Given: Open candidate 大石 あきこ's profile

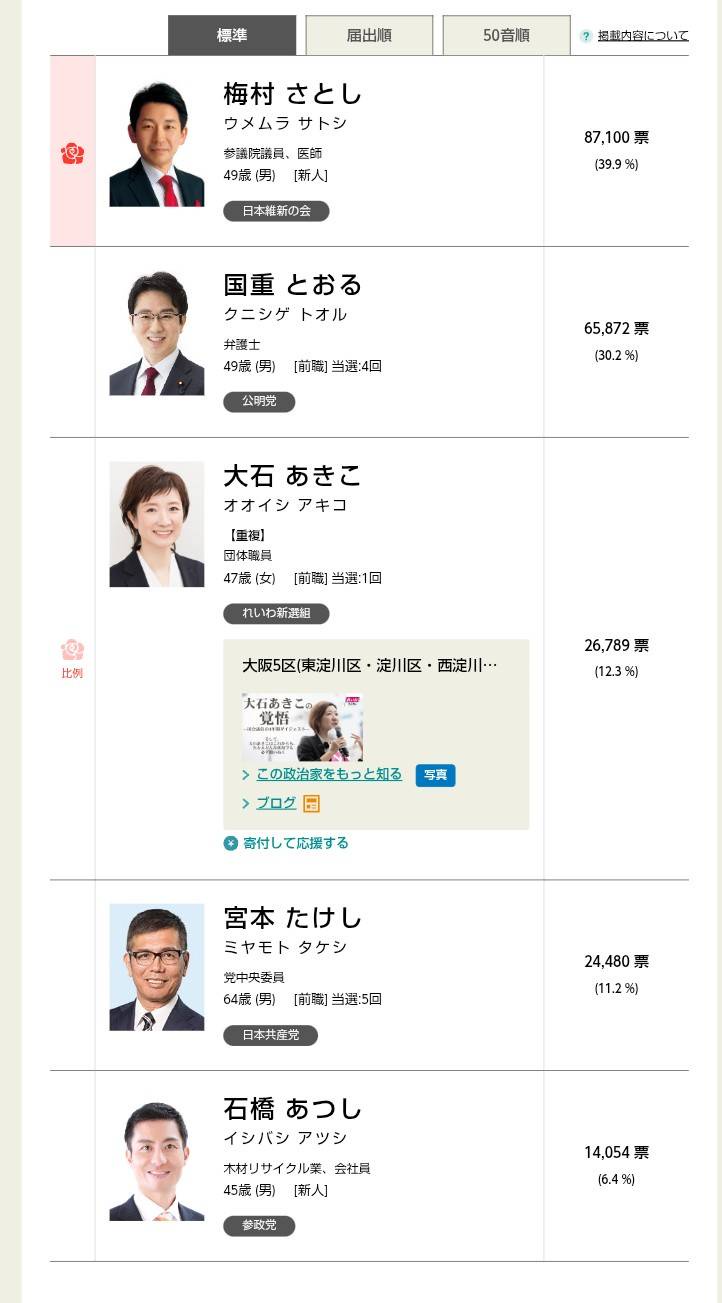Looking at the screenshot, I should pyautogui.click(x=292, y=476).
